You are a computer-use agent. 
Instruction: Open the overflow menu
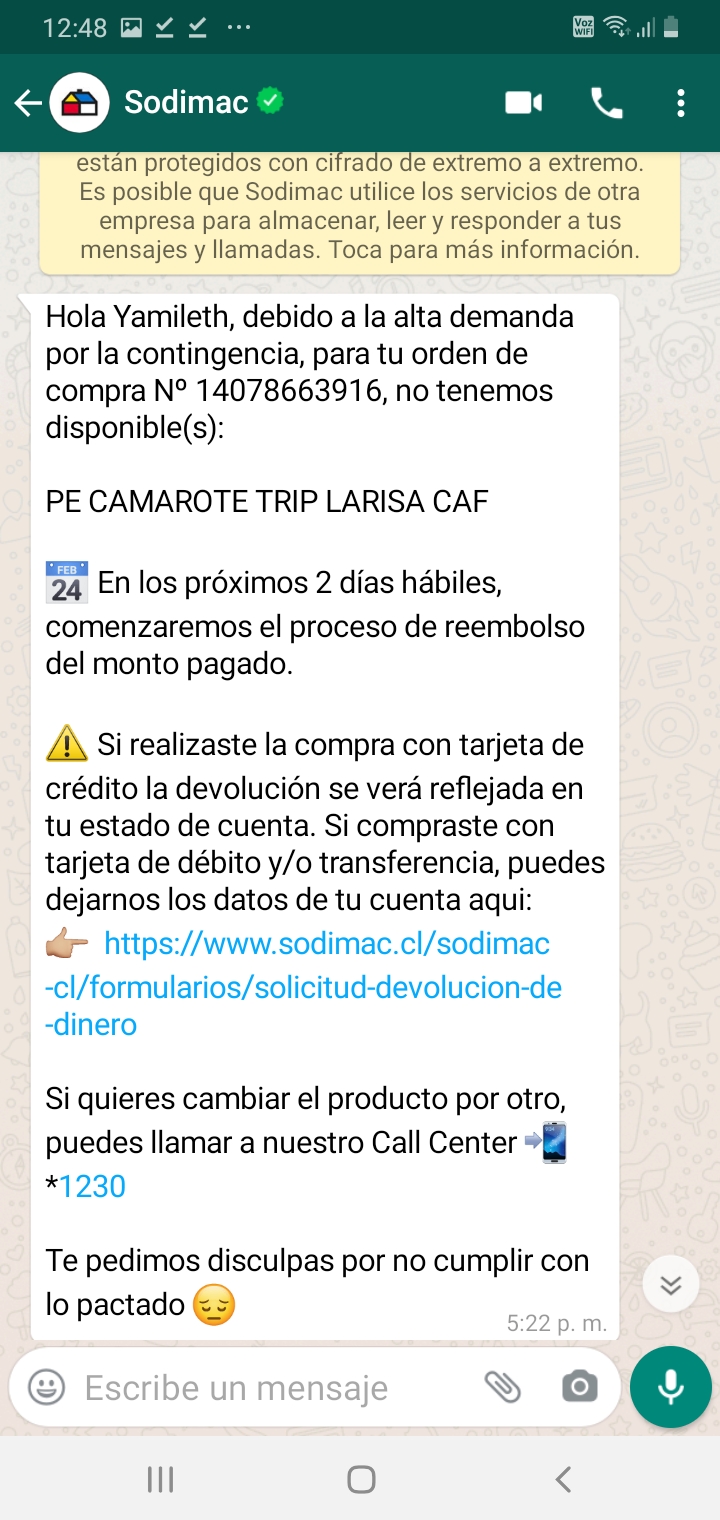681,103
